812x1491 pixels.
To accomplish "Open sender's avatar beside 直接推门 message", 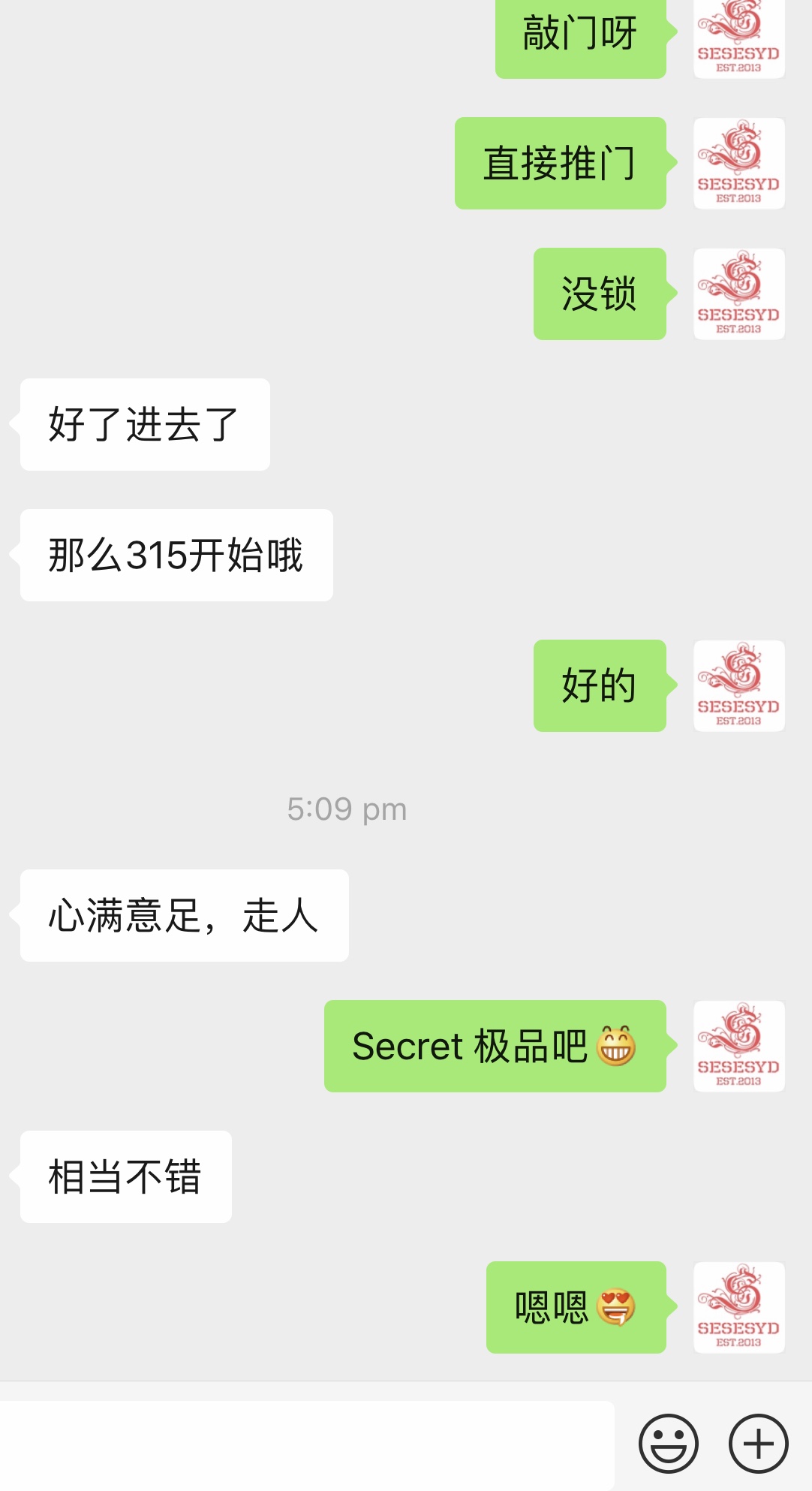I will 738,164.
